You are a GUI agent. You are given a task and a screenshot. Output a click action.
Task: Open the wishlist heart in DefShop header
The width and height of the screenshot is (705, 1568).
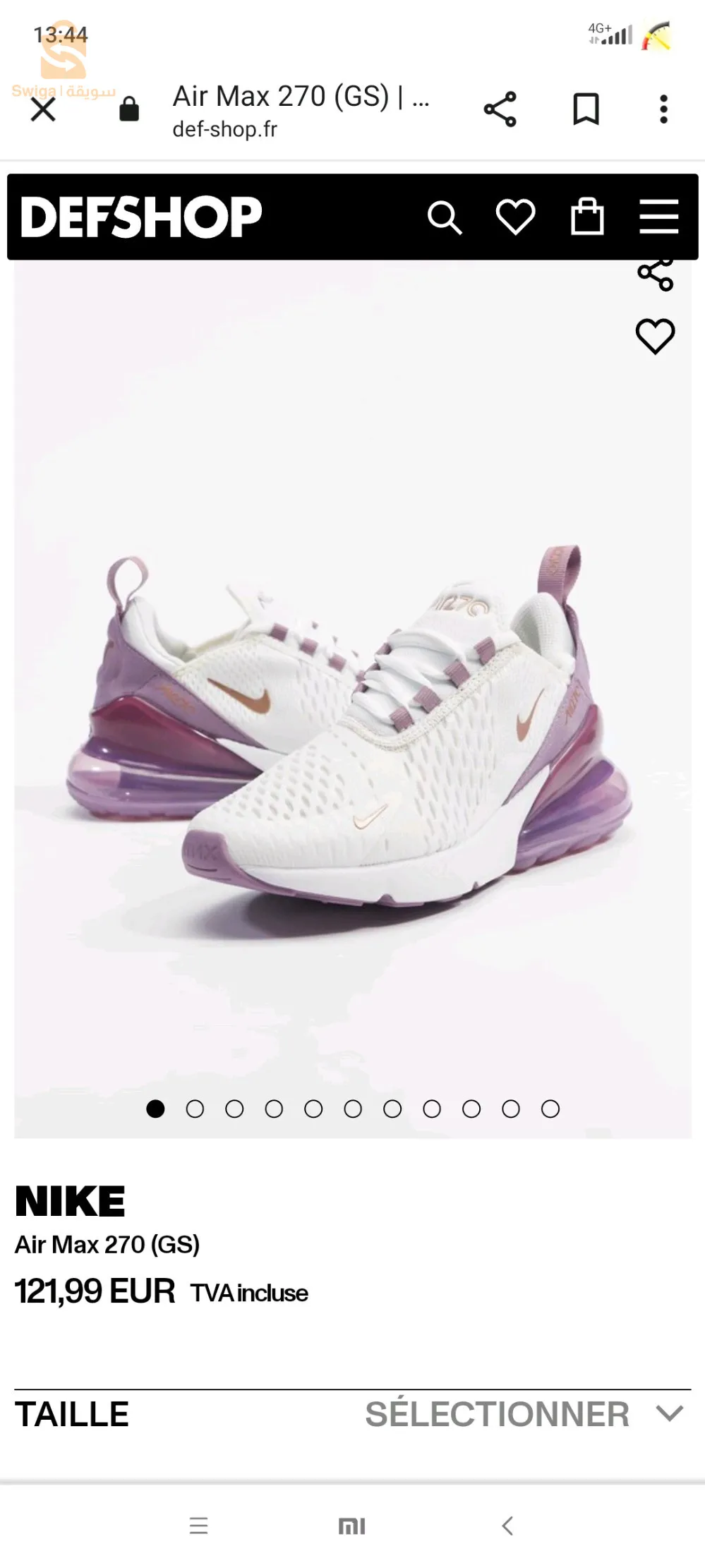515,217
